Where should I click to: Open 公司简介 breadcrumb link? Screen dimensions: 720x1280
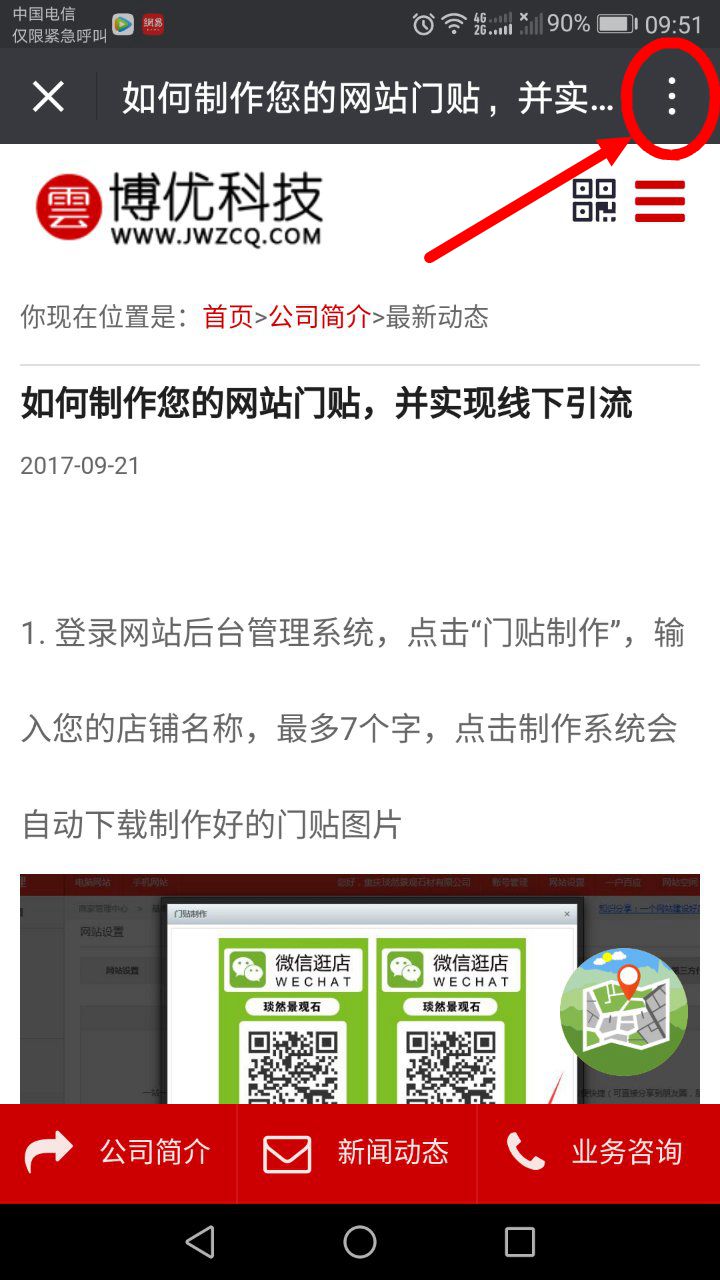320,317
